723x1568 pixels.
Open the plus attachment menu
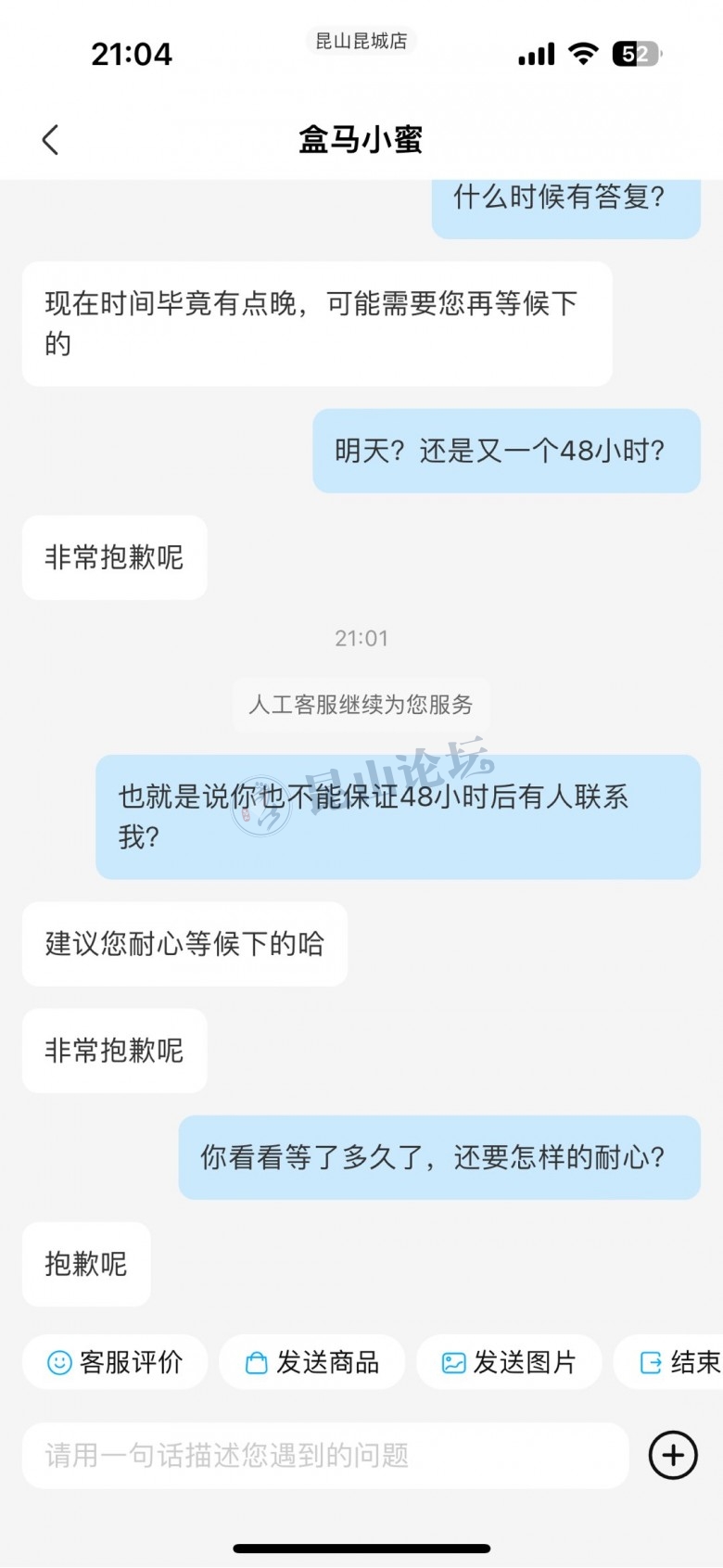pyautogui.click(x=673, y=1456)
